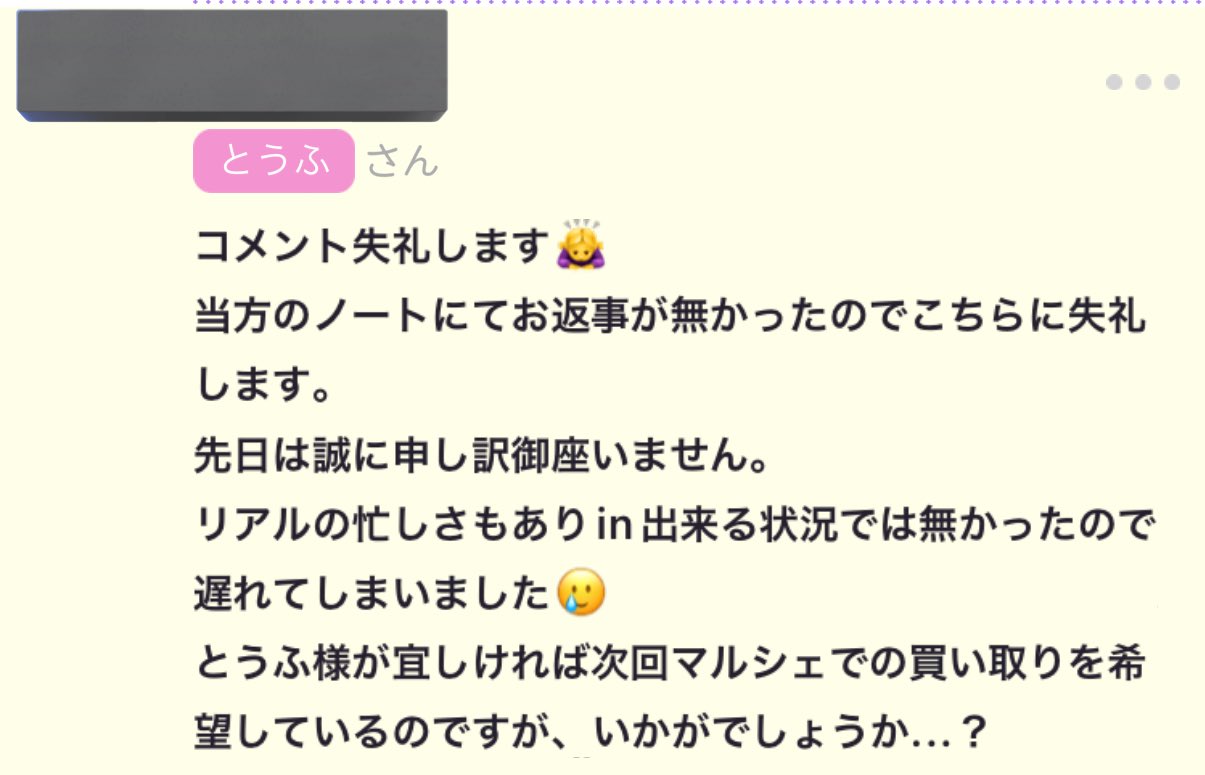Open the three-dot menu on this comment
1205x775 pixels.
point(1142,82)
